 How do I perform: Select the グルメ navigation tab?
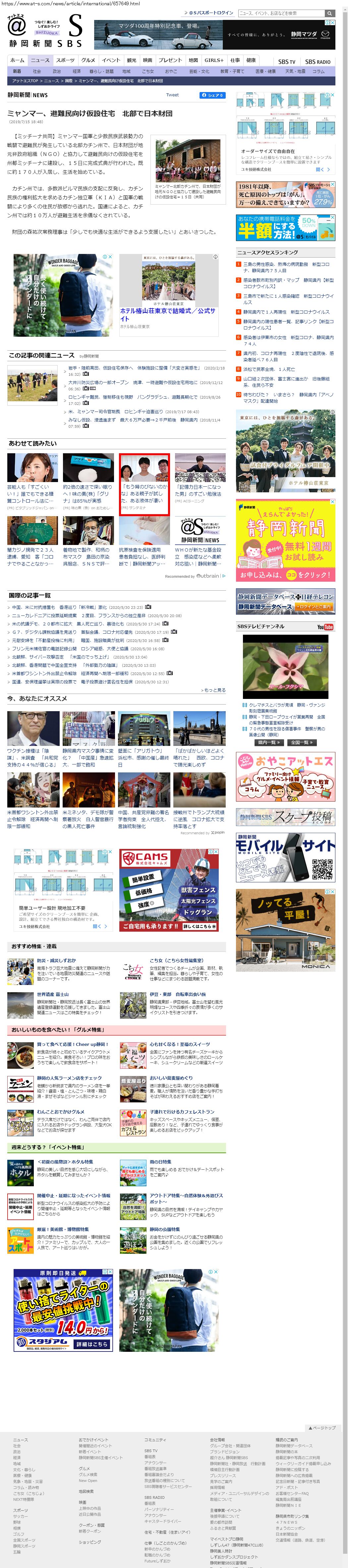tap(88, 60)
